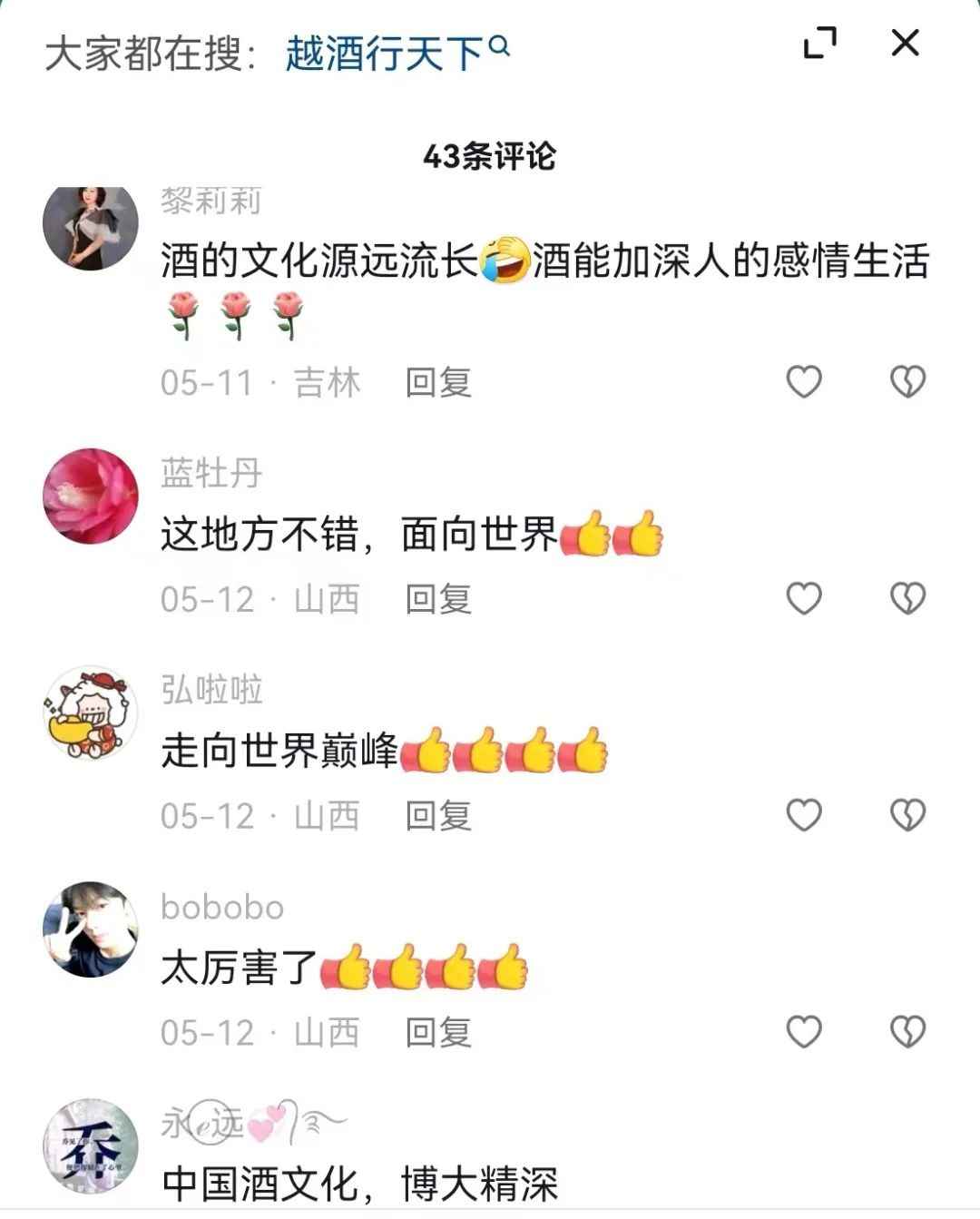The width and height of the screenshot is (980, 1219).
Task: View bobobo's profile avatar
Action: (91, 929)
